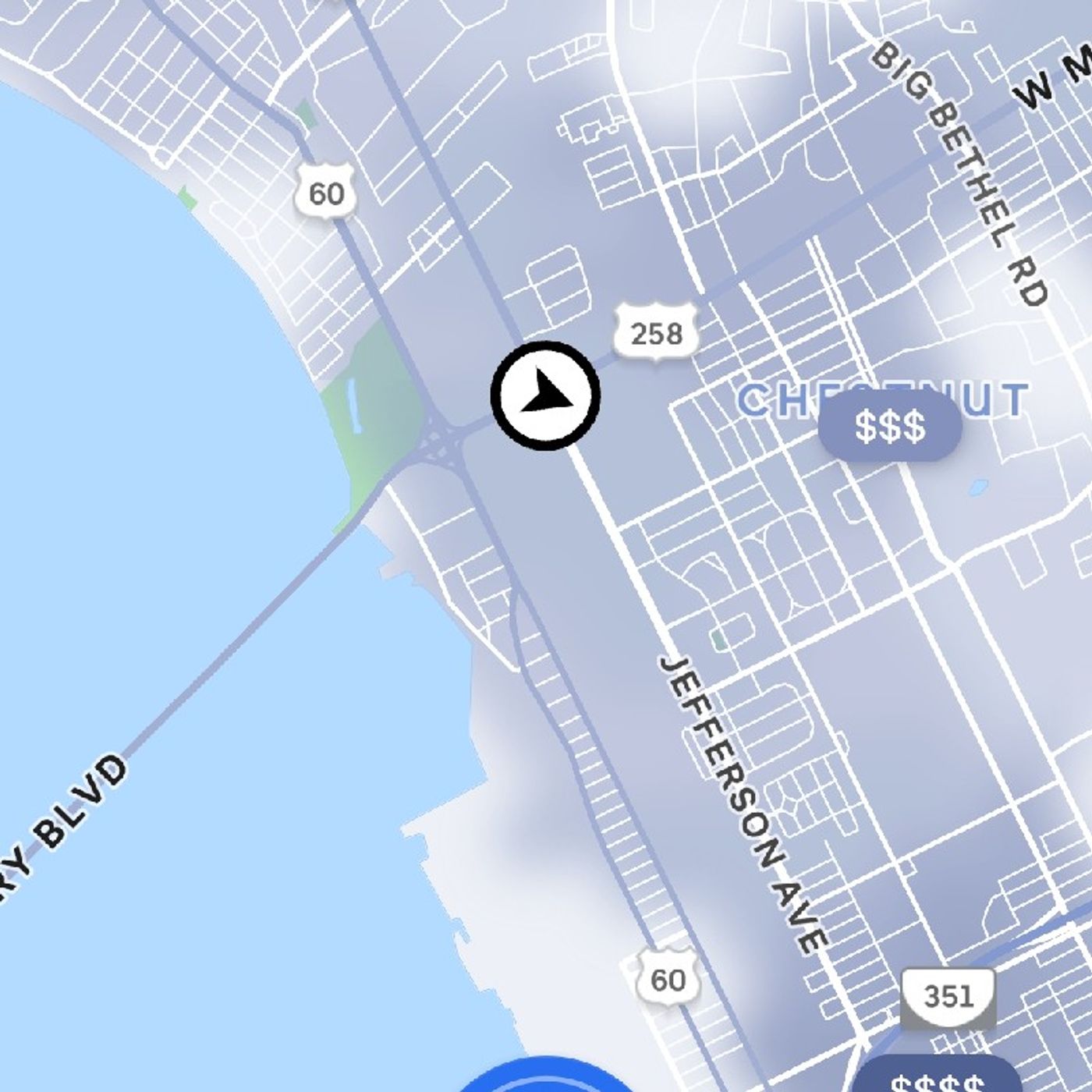Tap the $$$ surge chip near Chestnut
The width and height of the screenshot is (1092, 1092).
[889, 427]
